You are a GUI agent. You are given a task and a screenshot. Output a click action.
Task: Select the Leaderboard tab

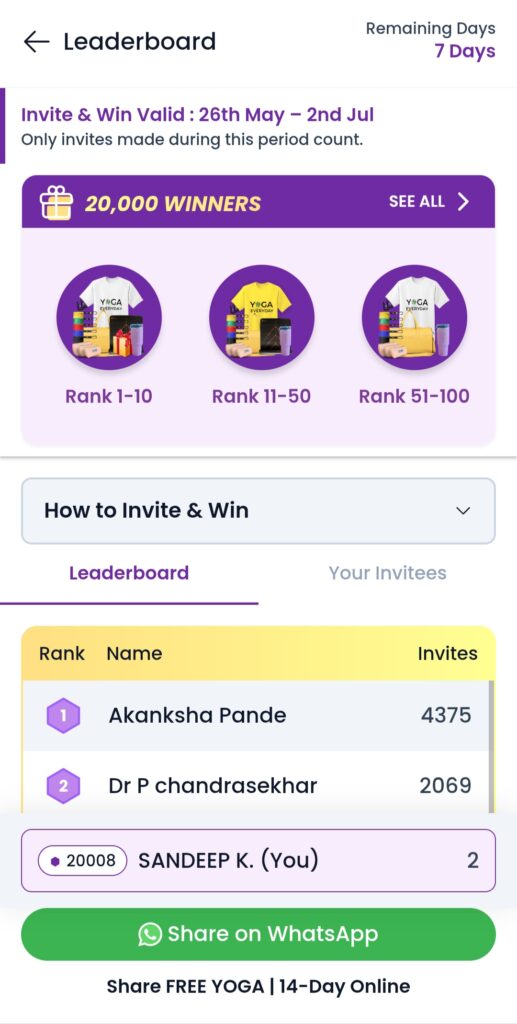pyautogui.click(x=129, y=573)
